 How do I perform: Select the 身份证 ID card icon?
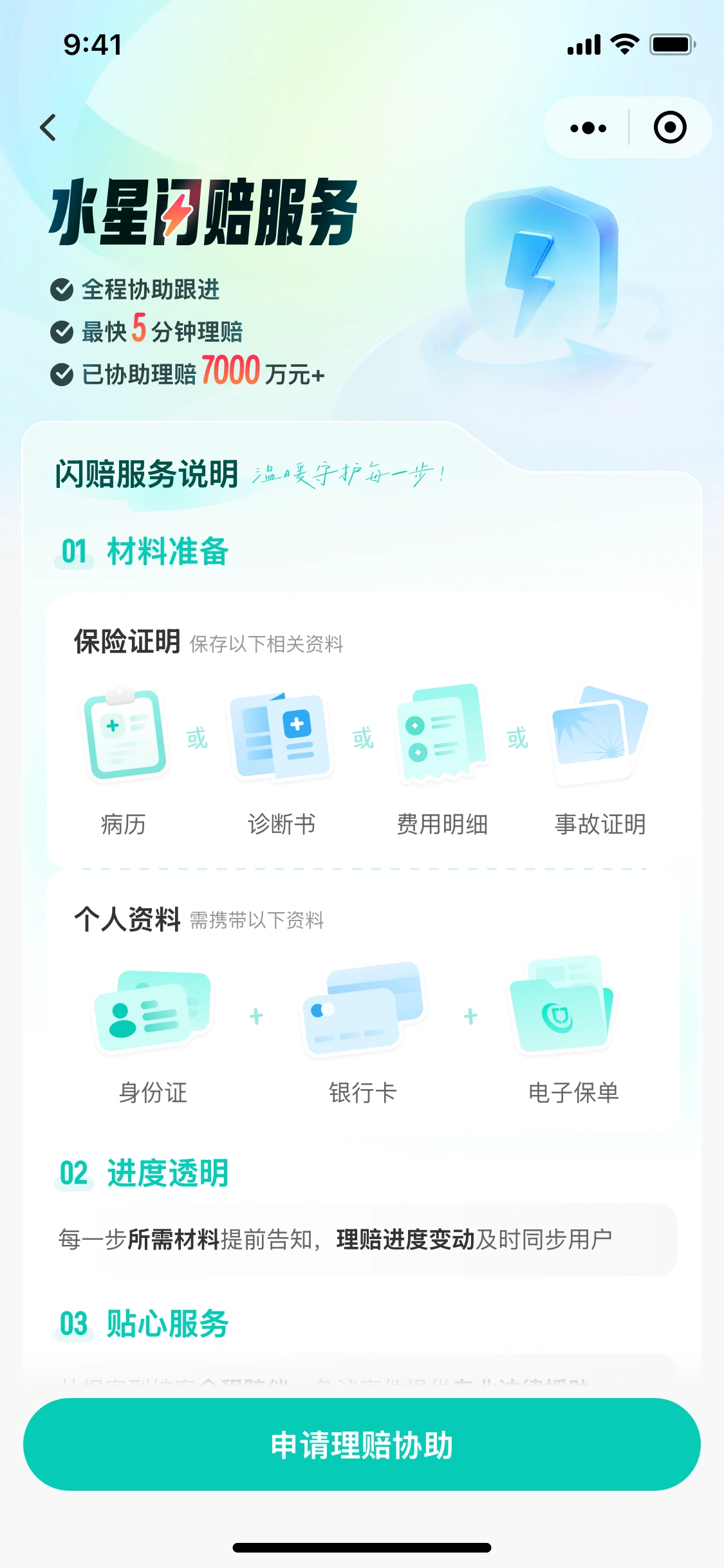tap(153, 1014)
